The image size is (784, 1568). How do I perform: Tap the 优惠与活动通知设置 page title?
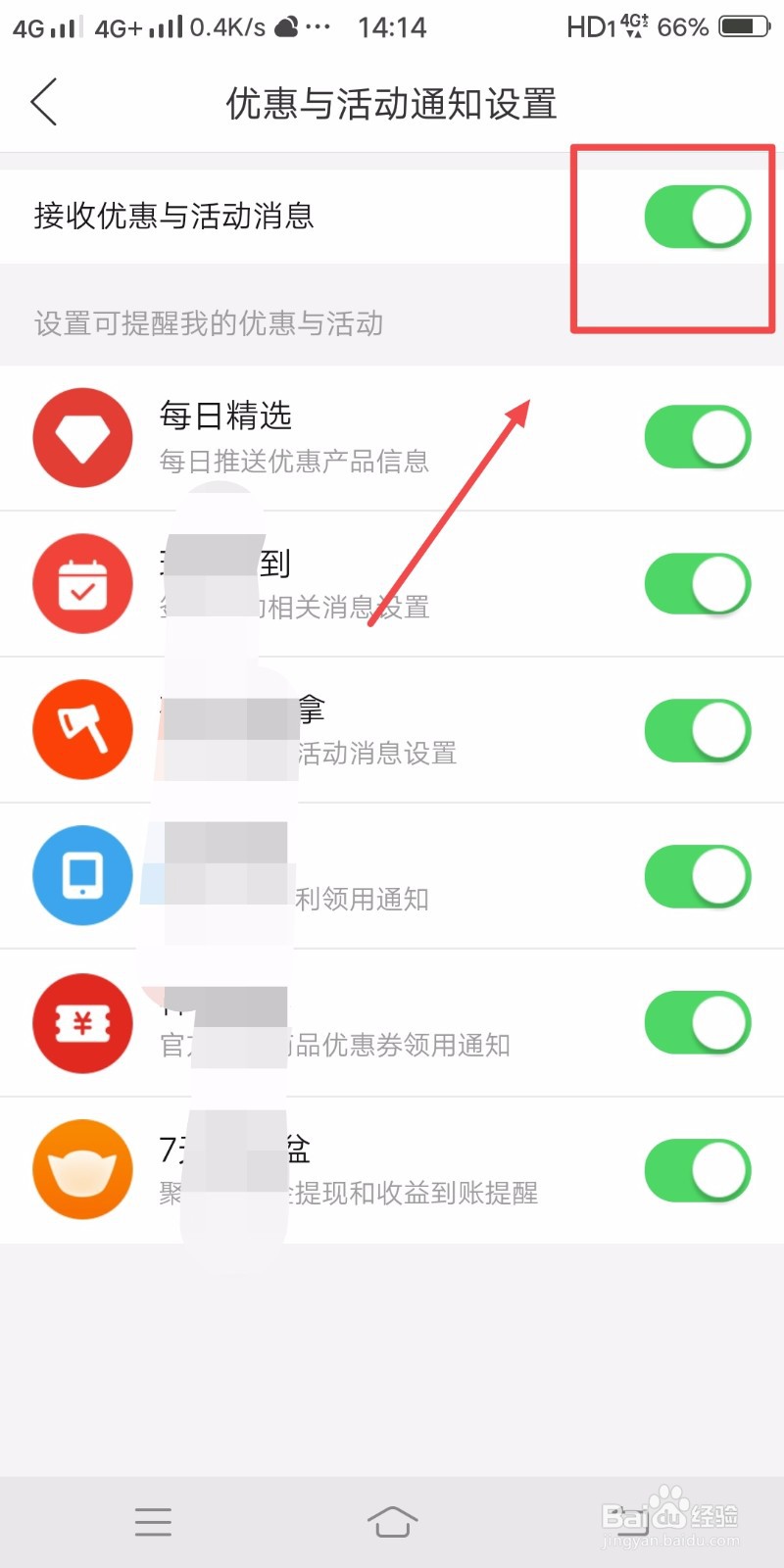pyautogui.click(x=392, y=102)
